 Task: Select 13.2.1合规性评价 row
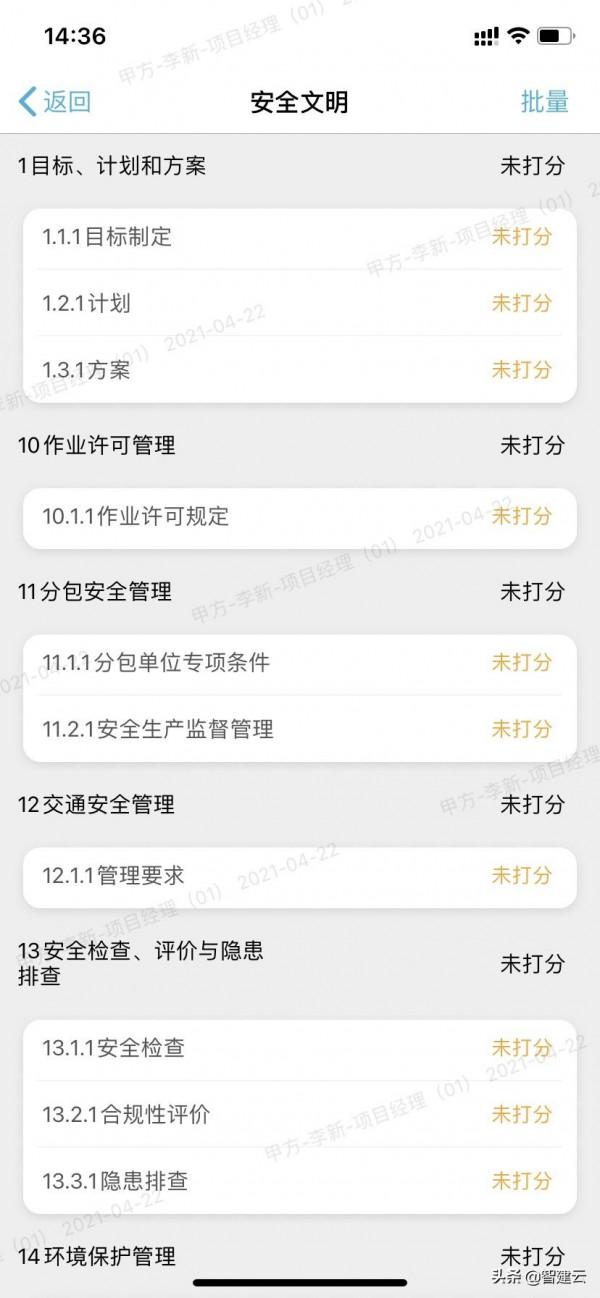point(299,1114)
